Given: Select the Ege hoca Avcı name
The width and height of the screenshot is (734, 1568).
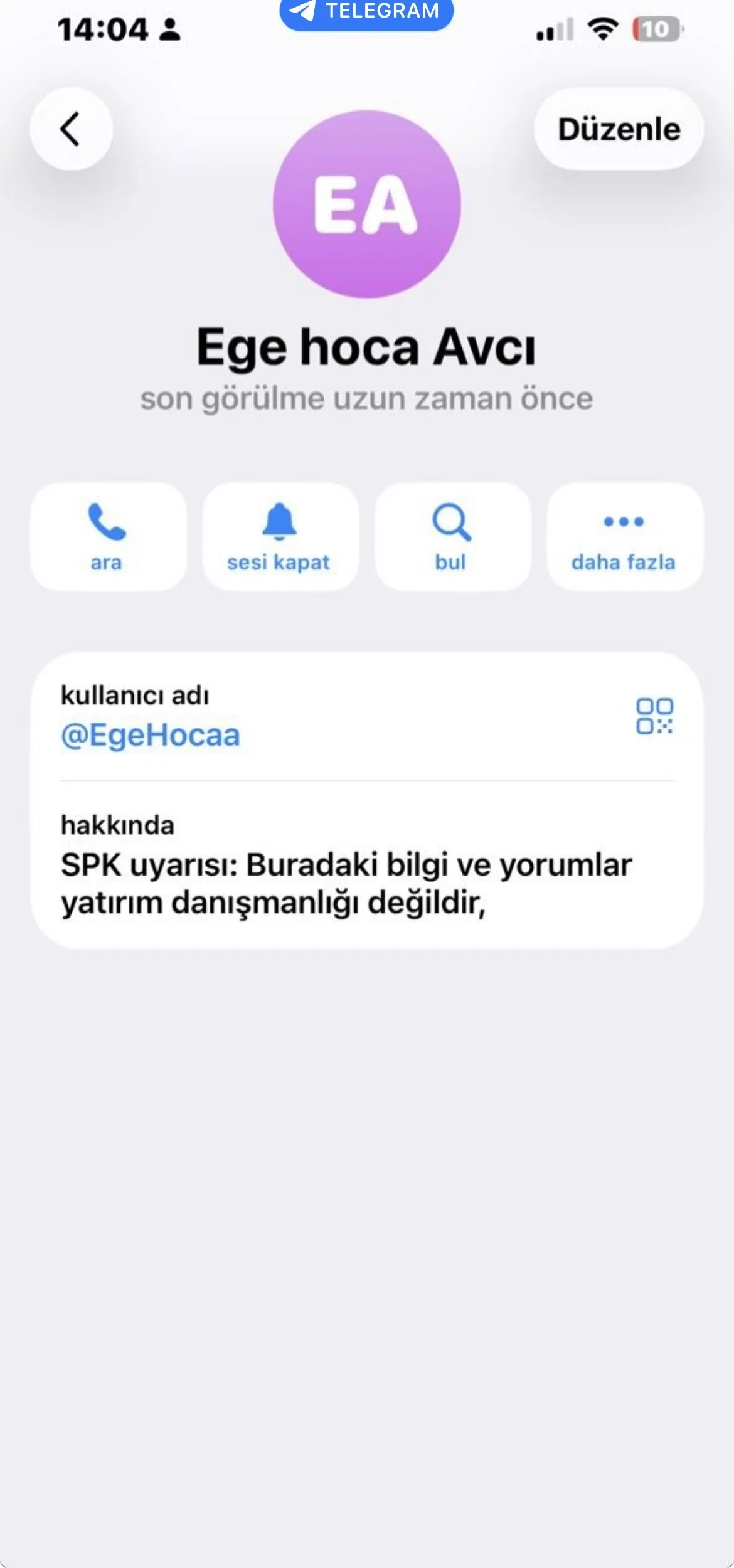Looking at the screenshot, I should 366,346.
